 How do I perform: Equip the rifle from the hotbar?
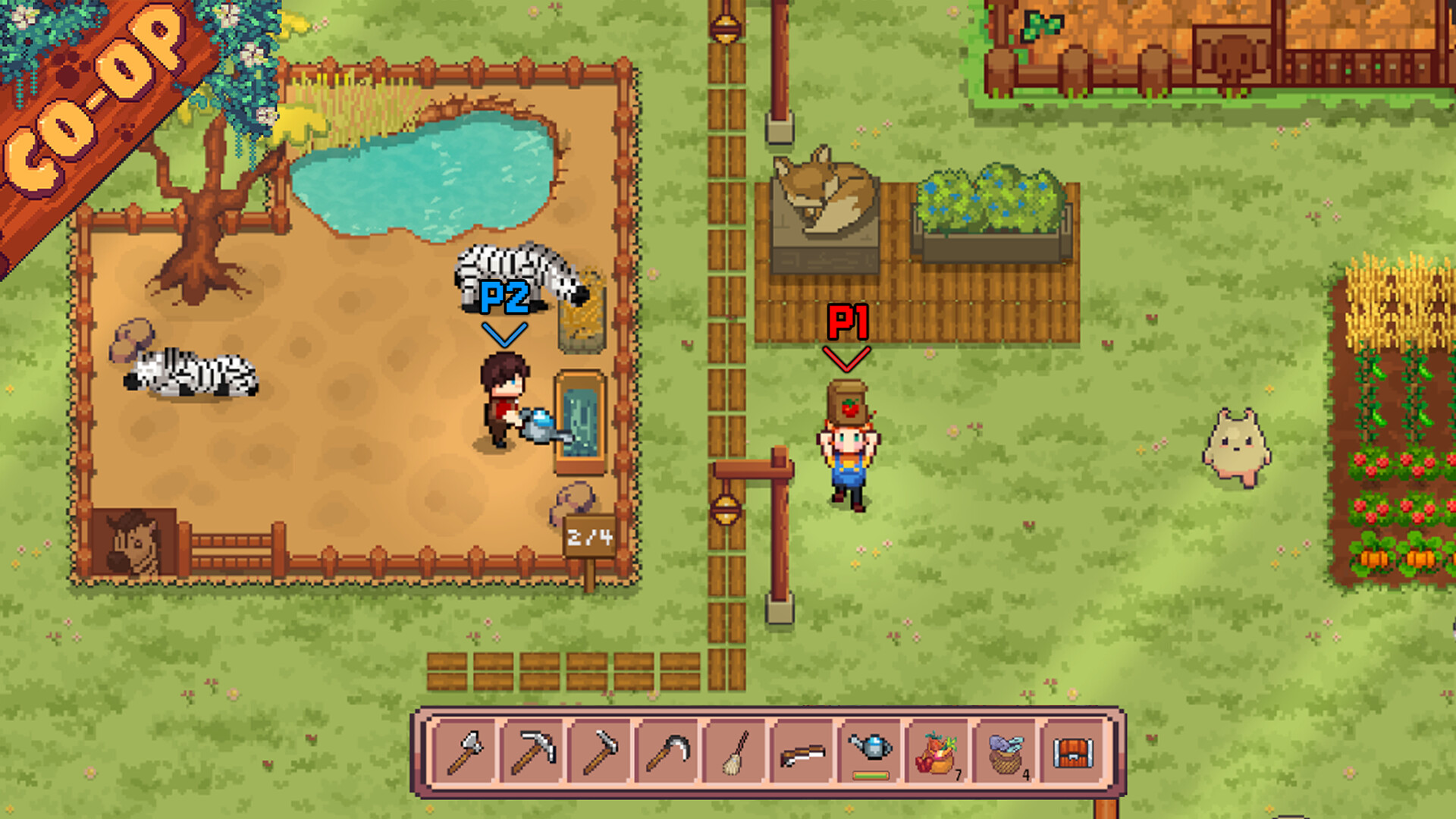click(x=802, y=753)
